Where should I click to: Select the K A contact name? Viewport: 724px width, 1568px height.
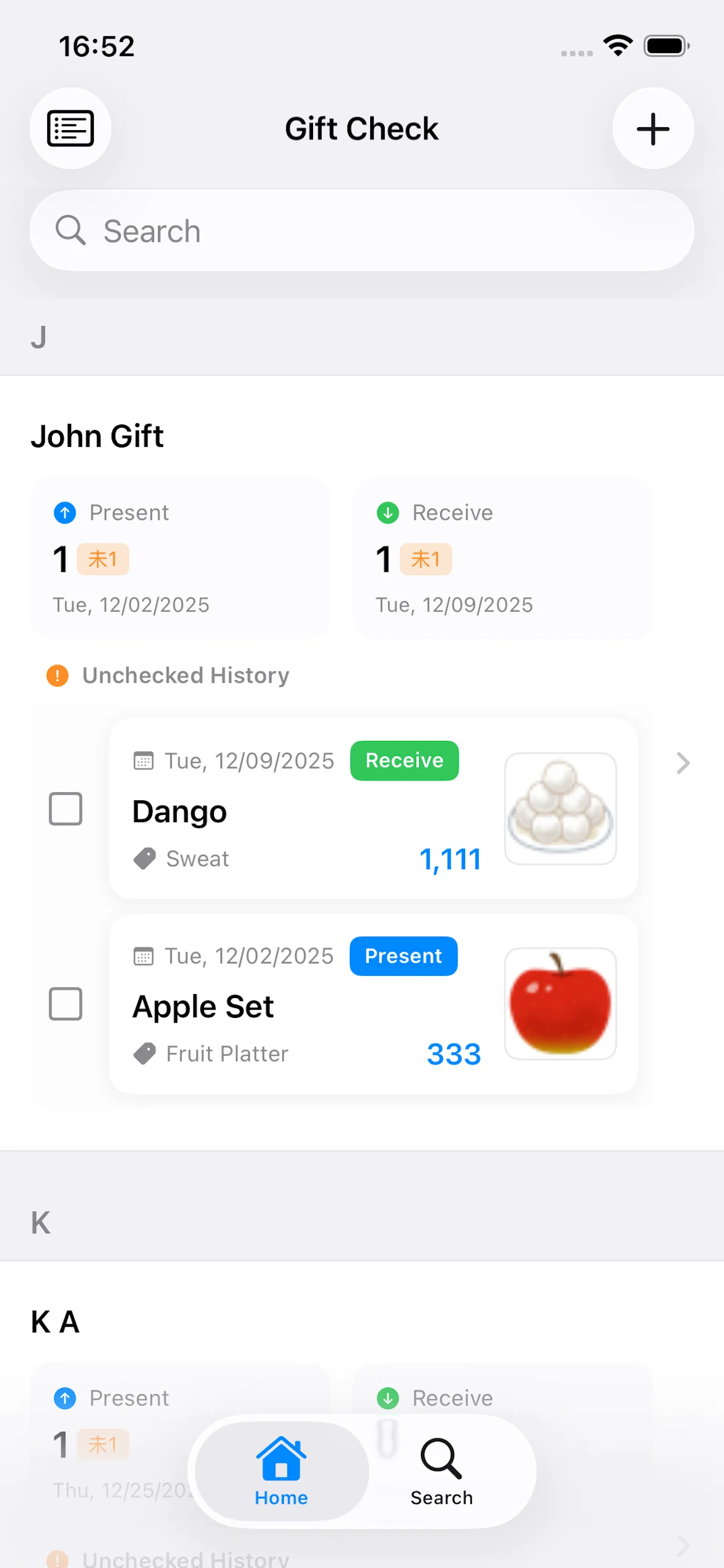click(x=55, y=1322)
